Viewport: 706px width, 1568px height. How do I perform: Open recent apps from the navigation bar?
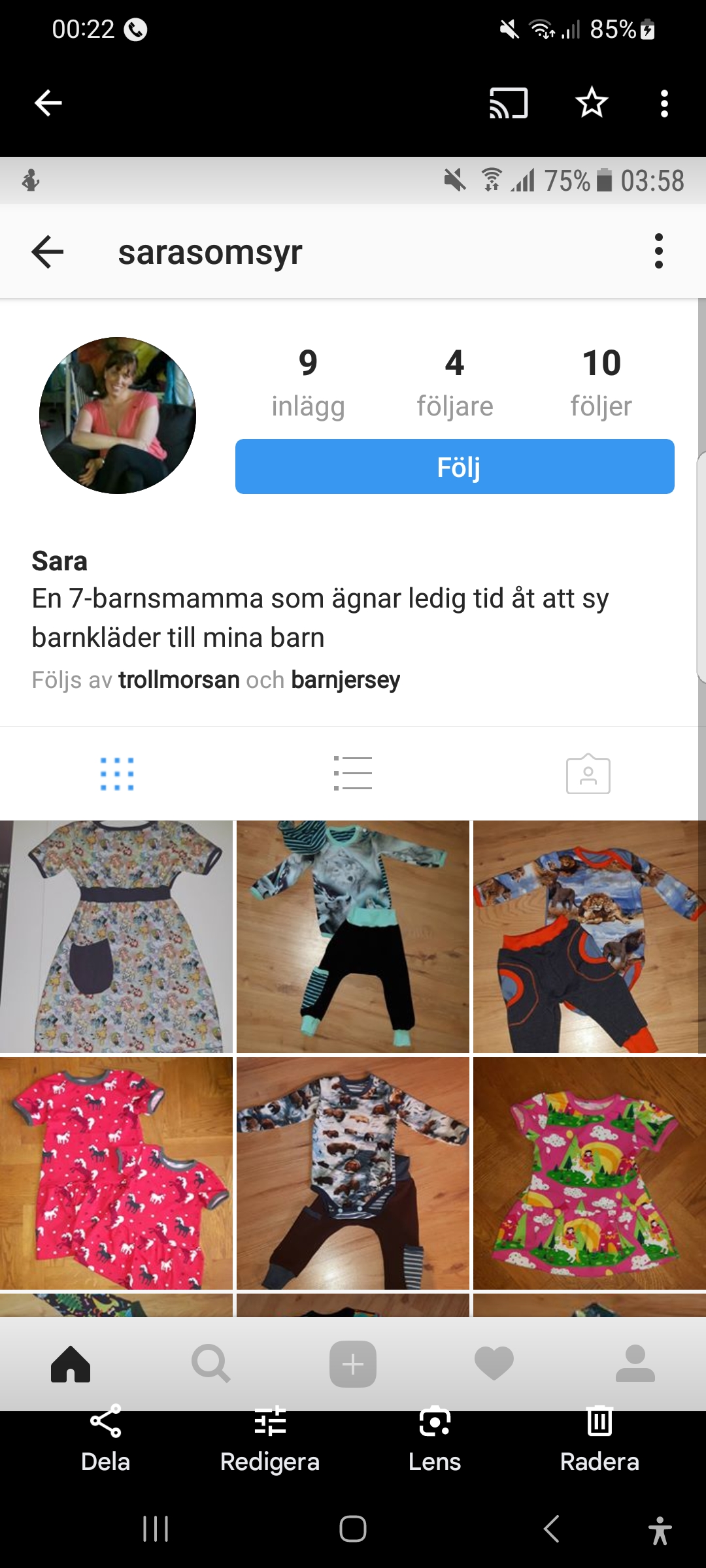[x=156, y=1529]
